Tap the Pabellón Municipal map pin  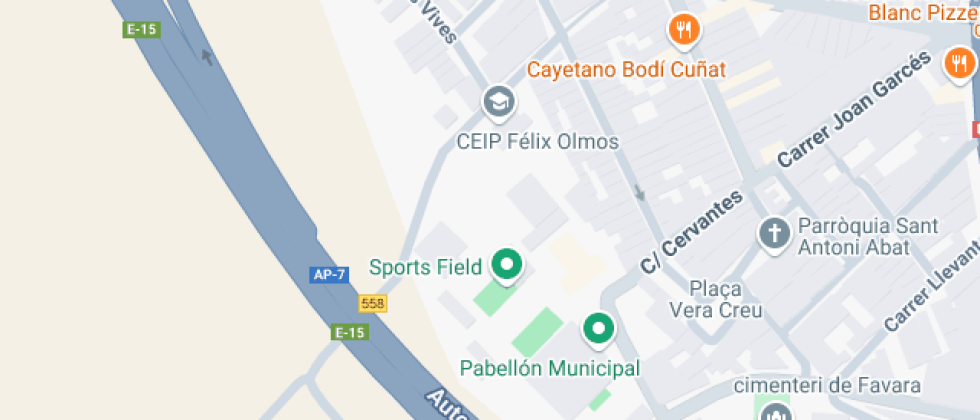599,329
